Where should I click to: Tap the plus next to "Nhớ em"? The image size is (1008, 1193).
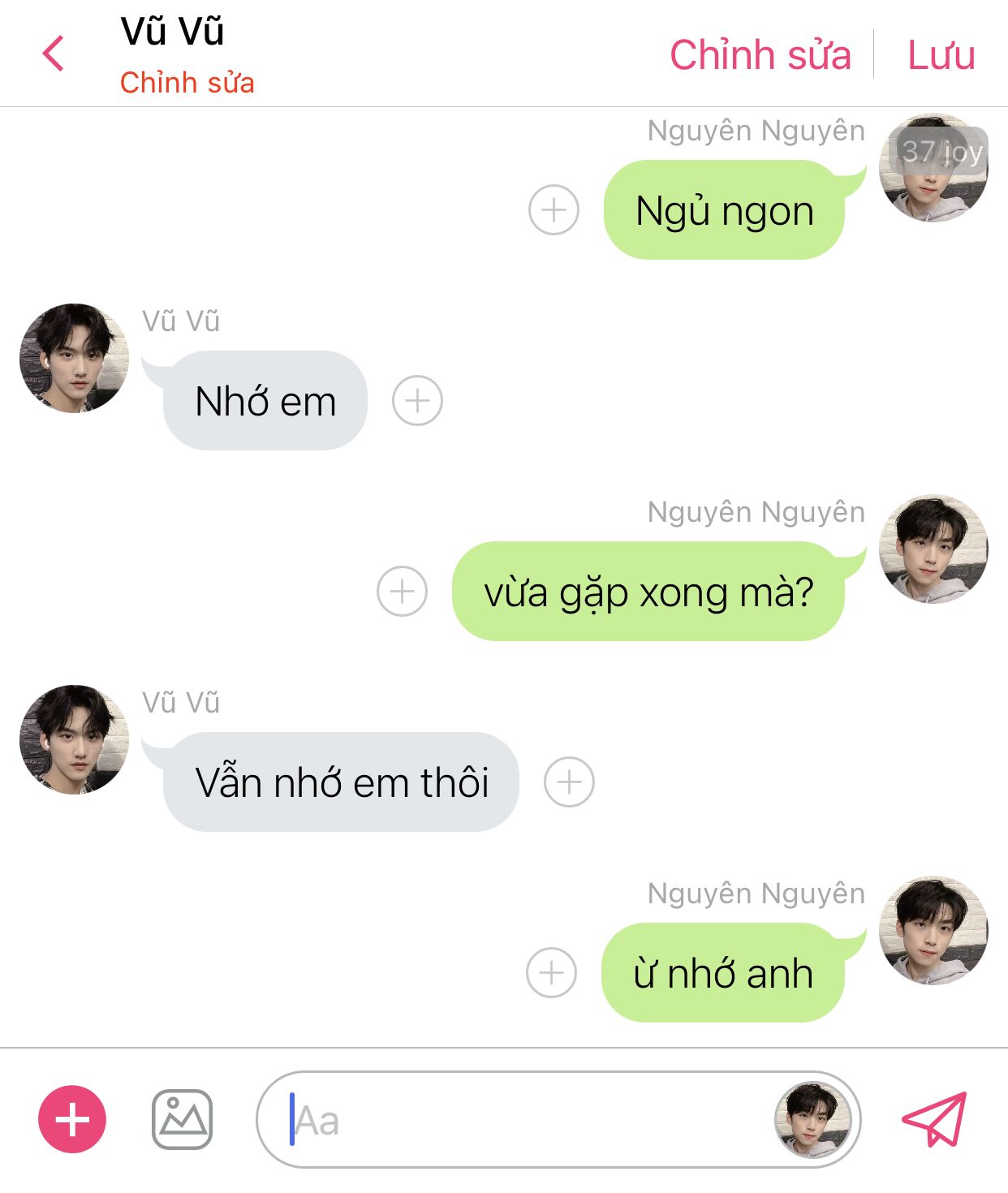(417, 401)
